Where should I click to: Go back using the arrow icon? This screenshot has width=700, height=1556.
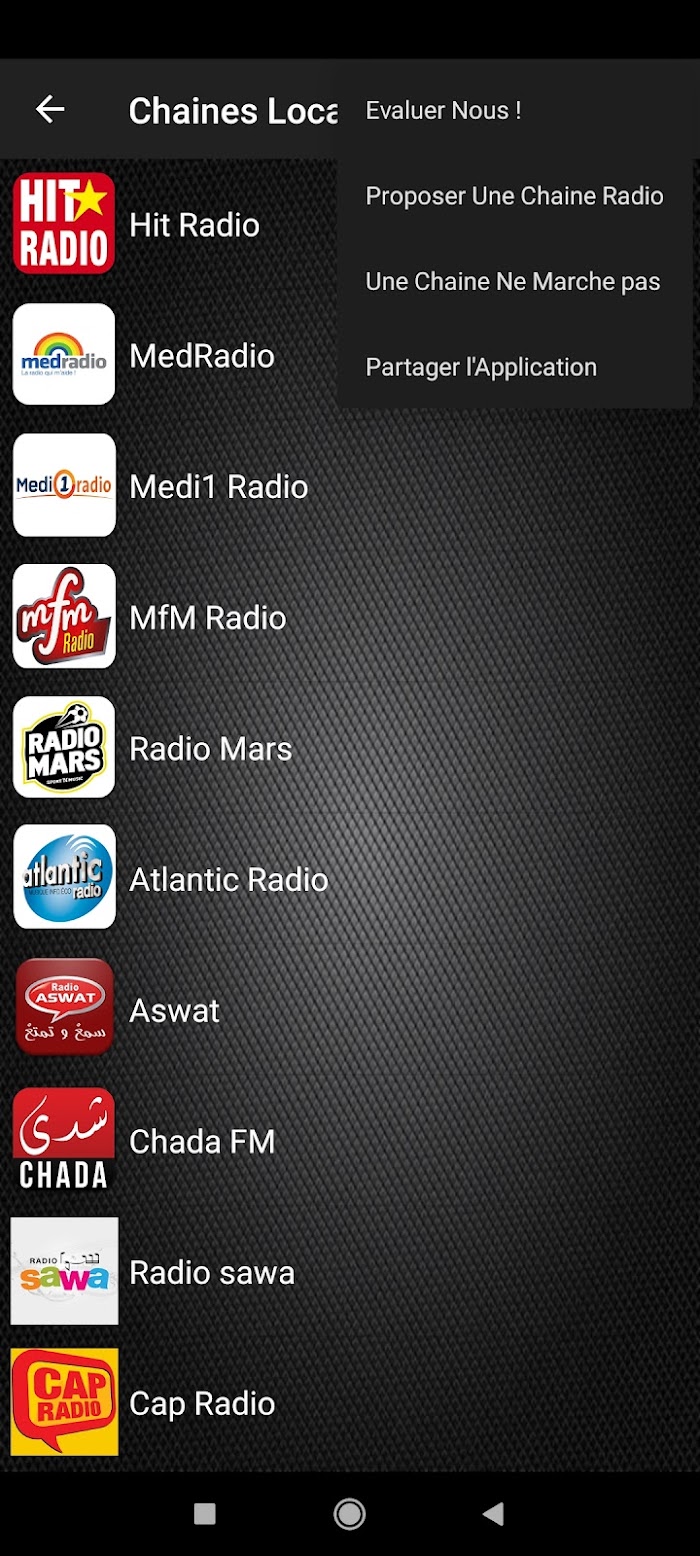point(50,110)
